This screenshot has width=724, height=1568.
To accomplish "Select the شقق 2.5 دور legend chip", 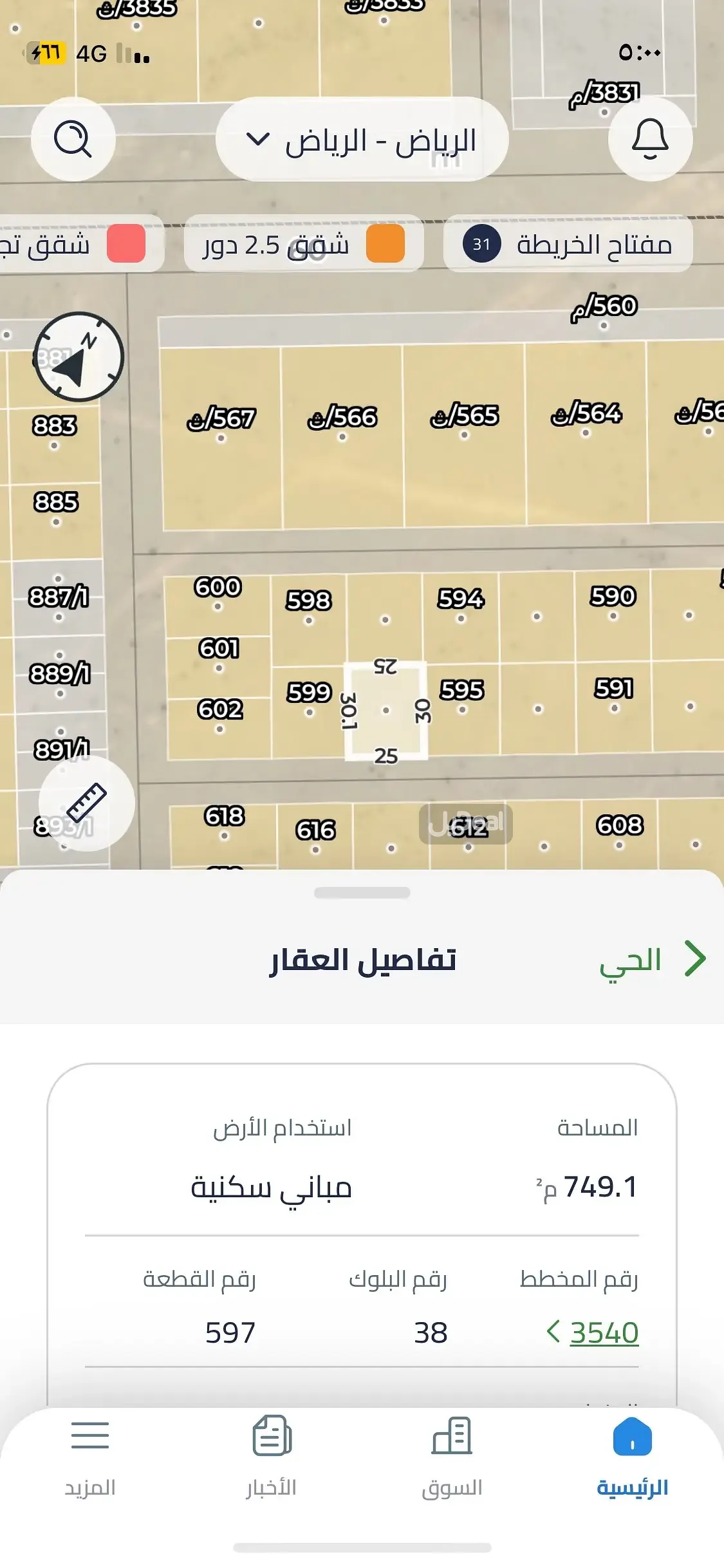I will tap(303, 245).
